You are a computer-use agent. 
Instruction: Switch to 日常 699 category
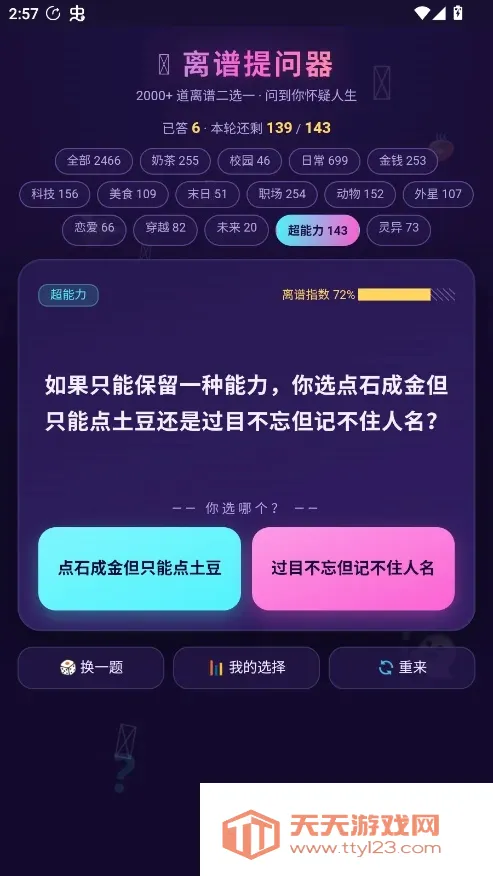coord(325,161)
